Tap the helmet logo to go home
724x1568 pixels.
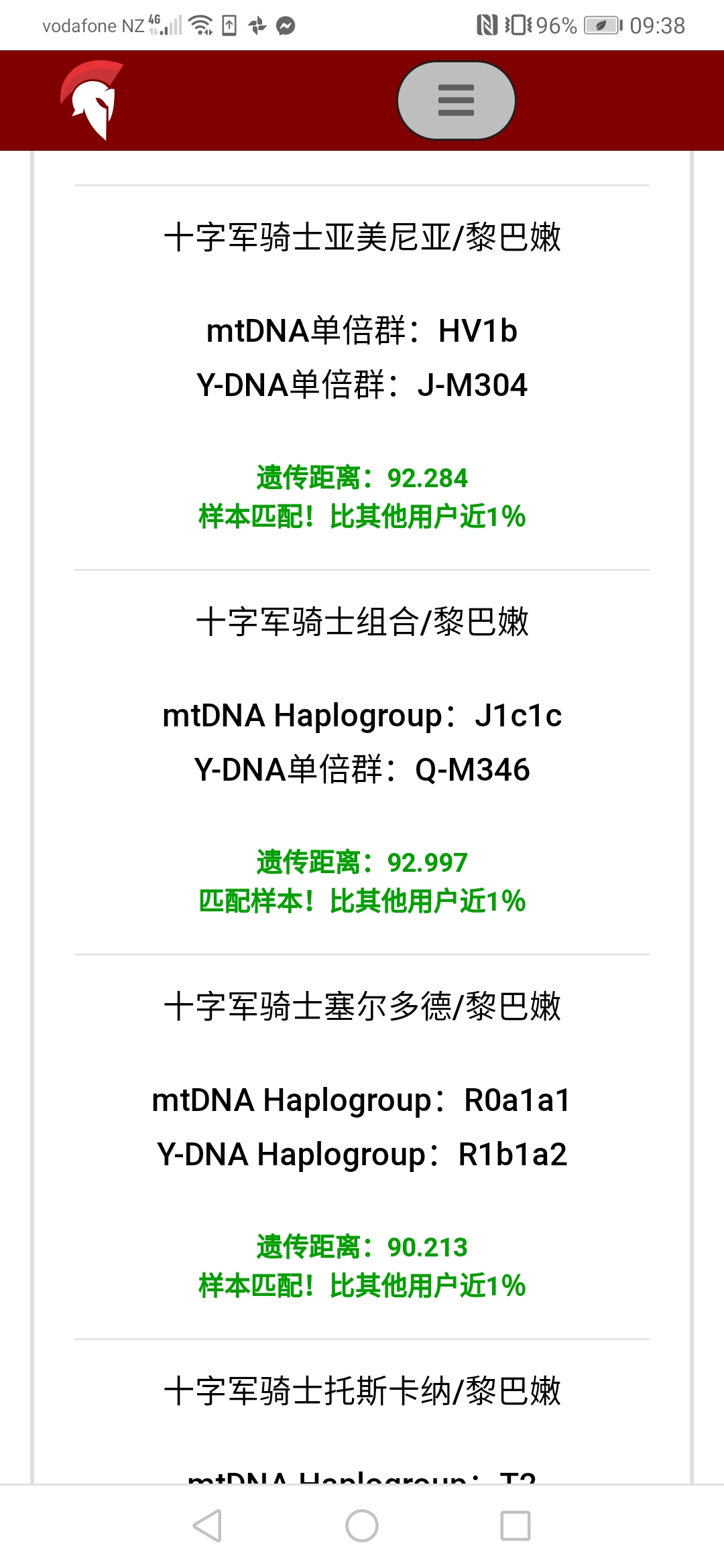click(93, 100)
